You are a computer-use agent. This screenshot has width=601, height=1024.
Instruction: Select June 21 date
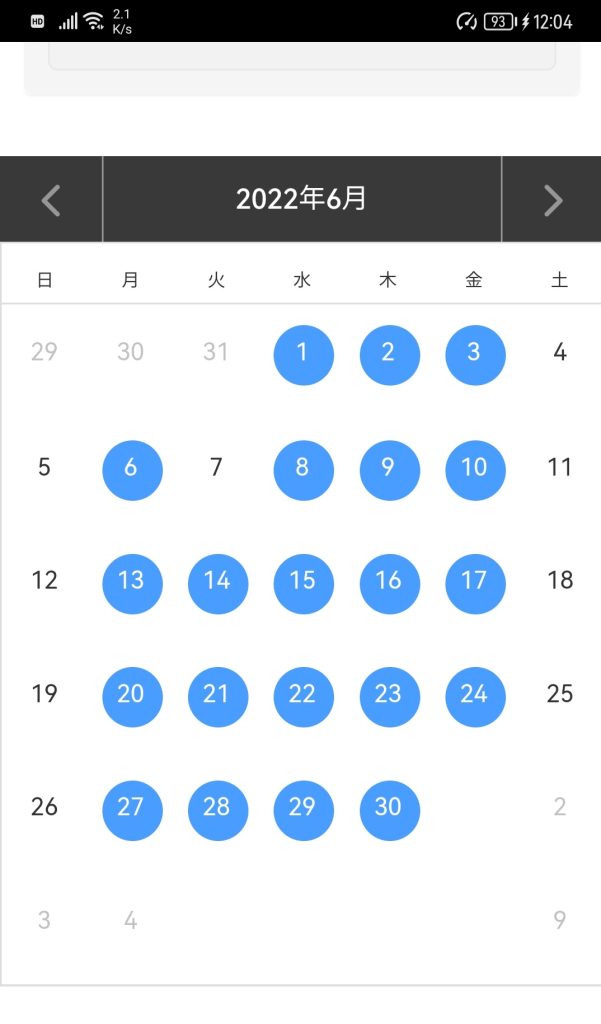pos(218,696)
